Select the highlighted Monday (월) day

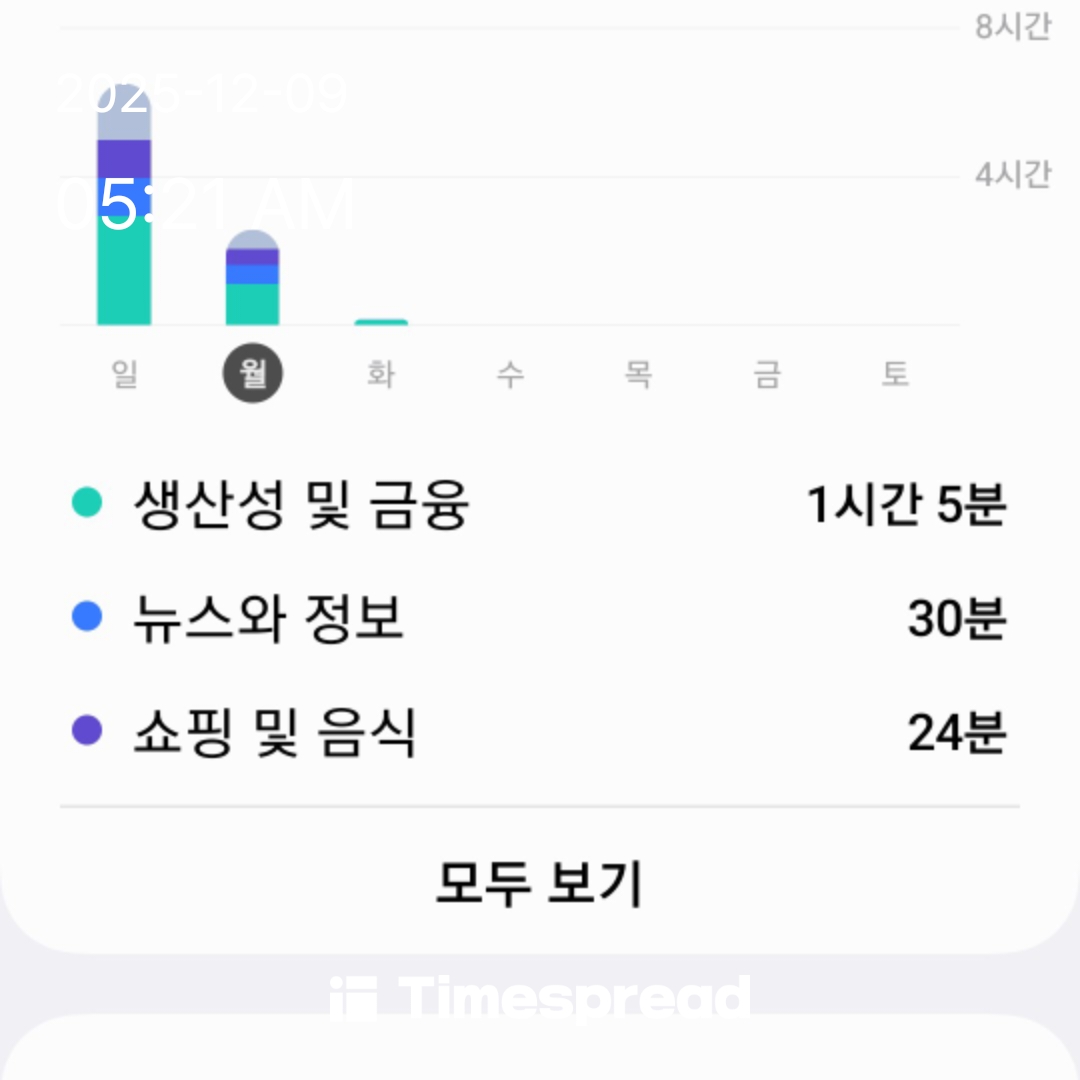253,375
